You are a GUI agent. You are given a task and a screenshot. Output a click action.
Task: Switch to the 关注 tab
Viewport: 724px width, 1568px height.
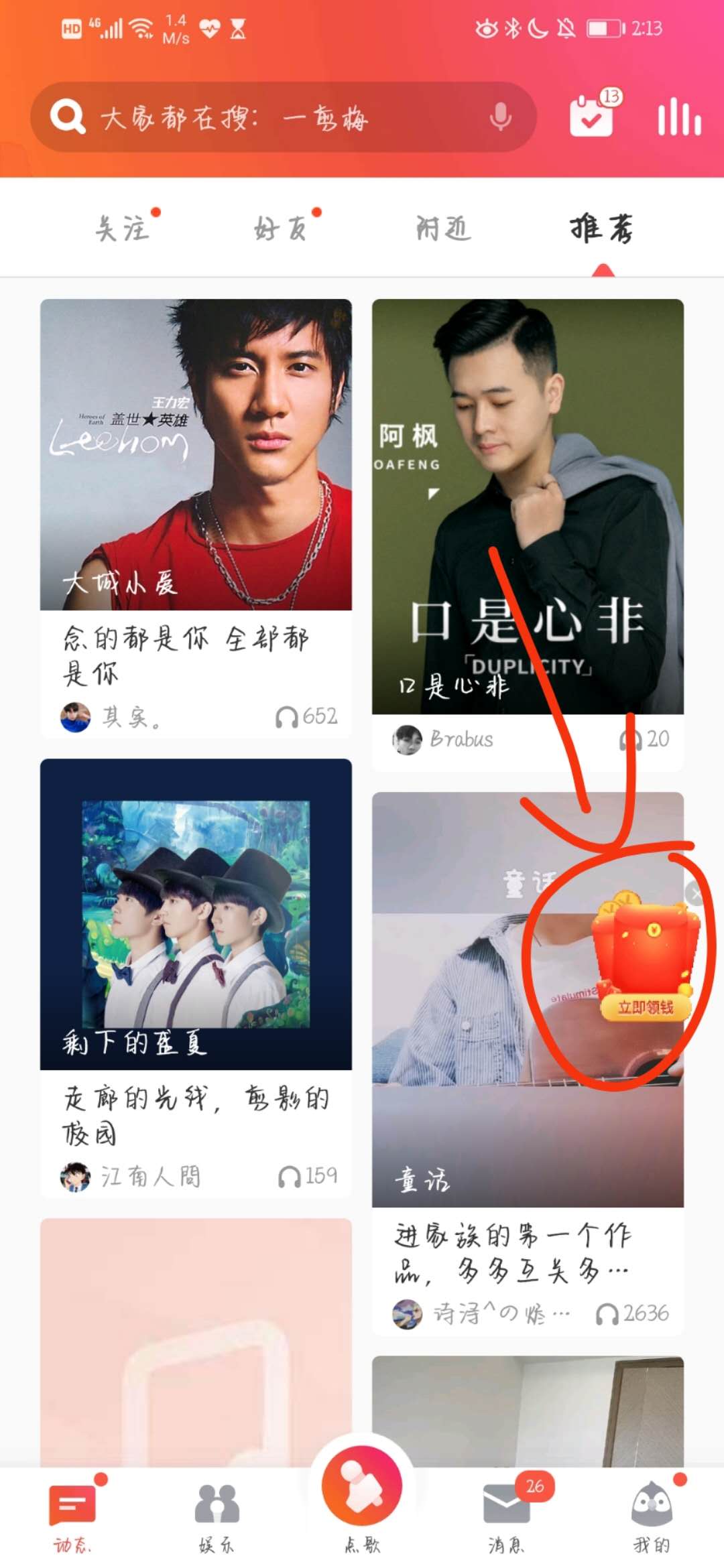click(x=122, y=228)
